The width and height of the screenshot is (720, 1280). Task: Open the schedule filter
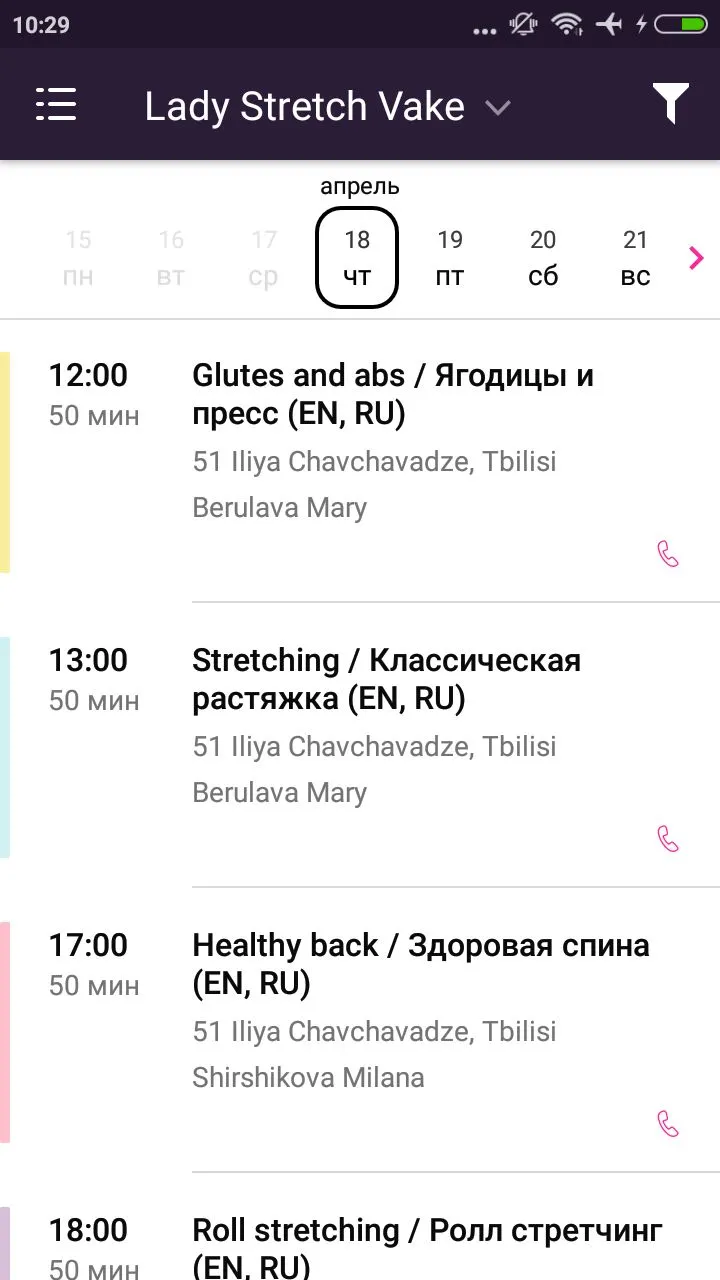click(x=670, y=104)
